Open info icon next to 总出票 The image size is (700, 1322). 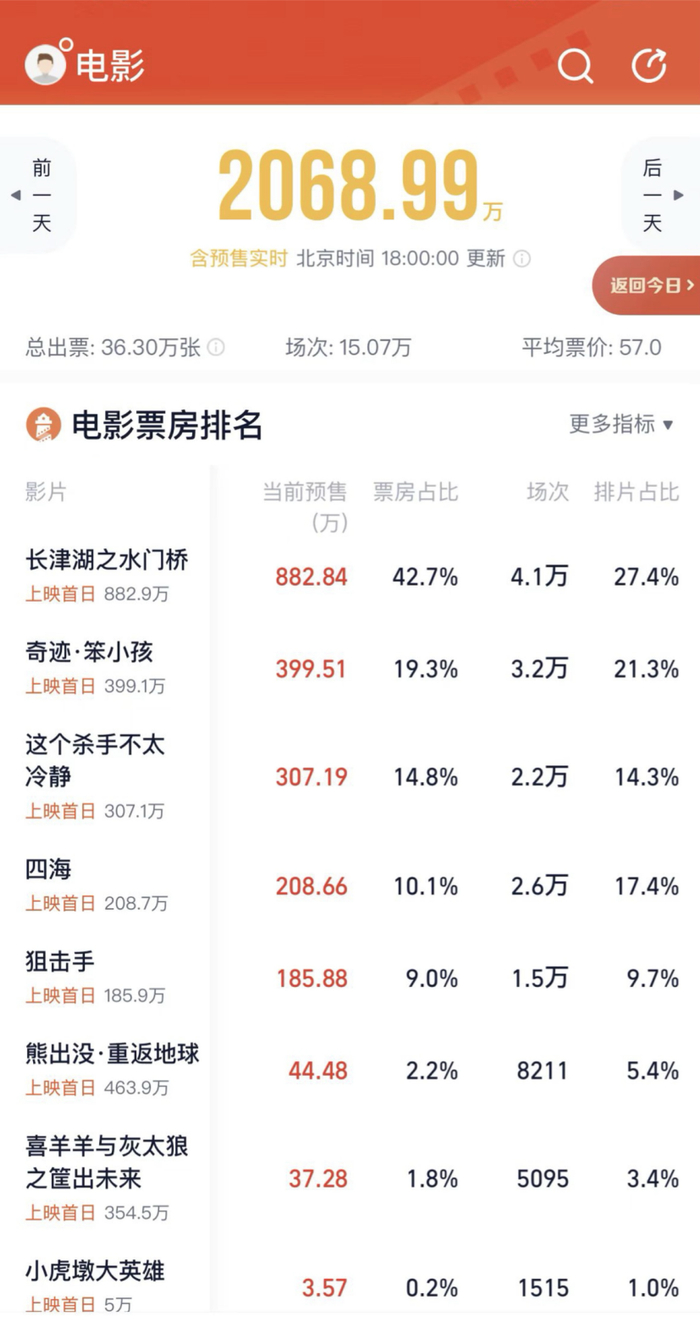[216, 348]
